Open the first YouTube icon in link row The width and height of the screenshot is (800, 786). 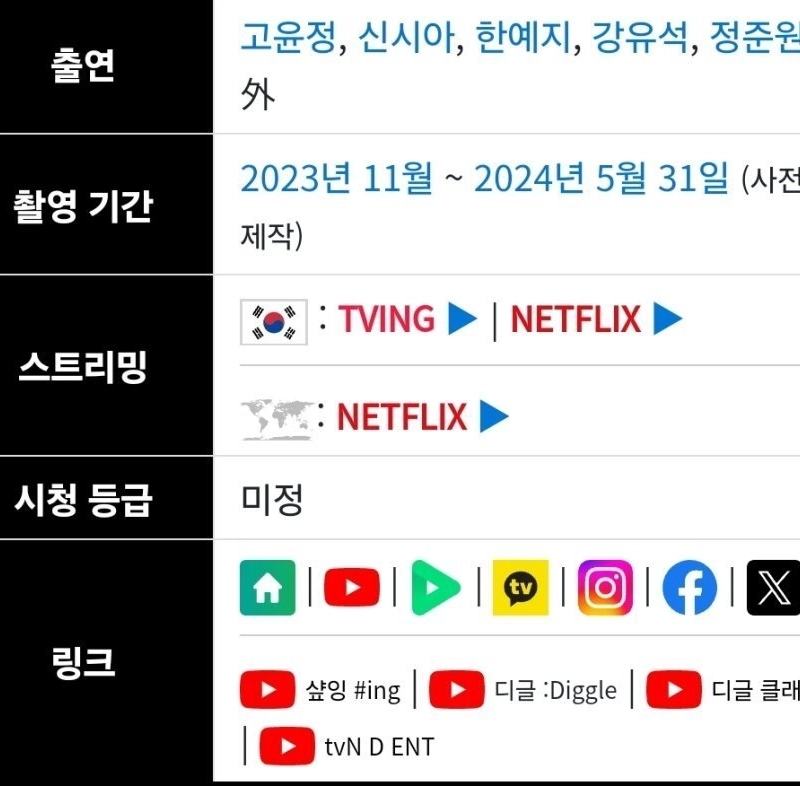coord(352,588)
